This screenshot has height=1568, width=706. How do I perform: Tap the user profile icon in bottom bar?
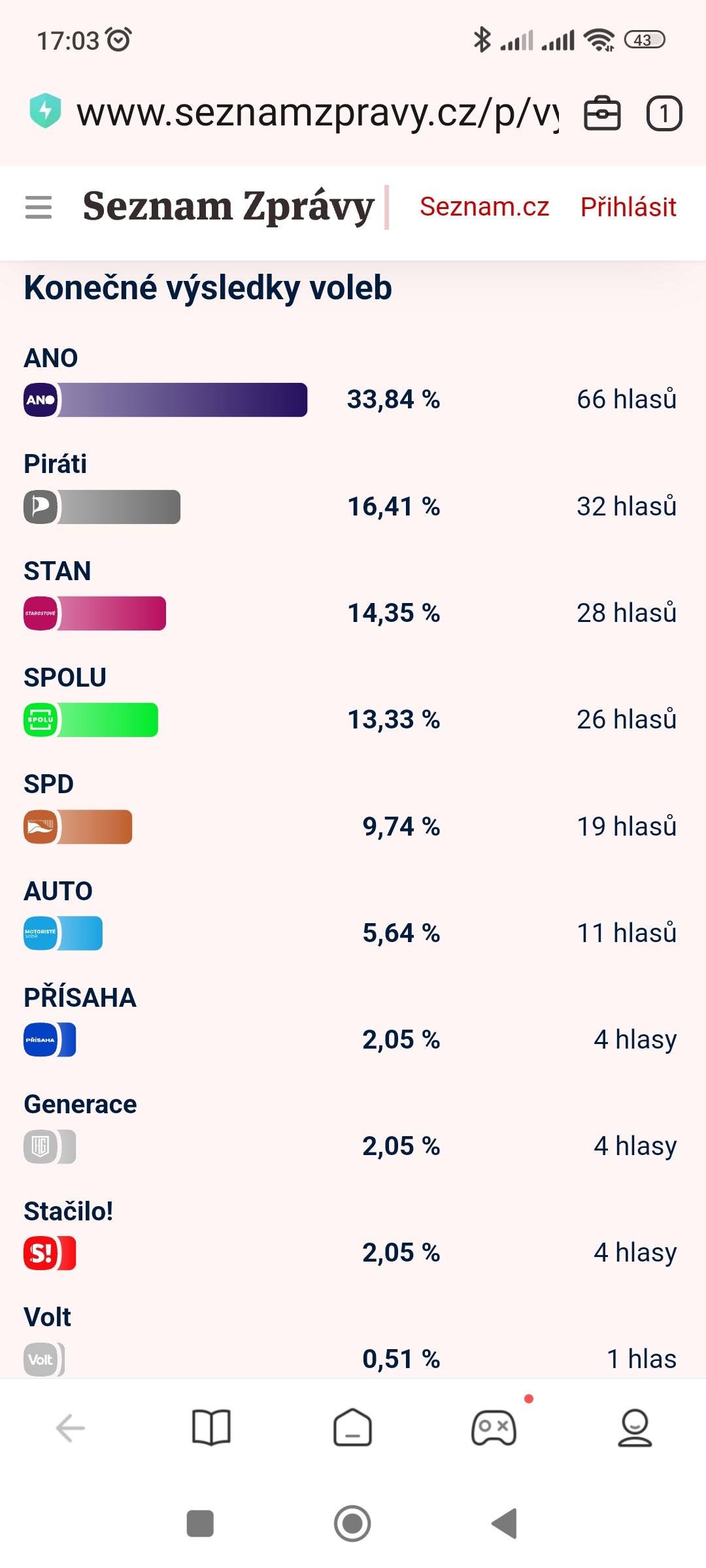click(635, 1427)
